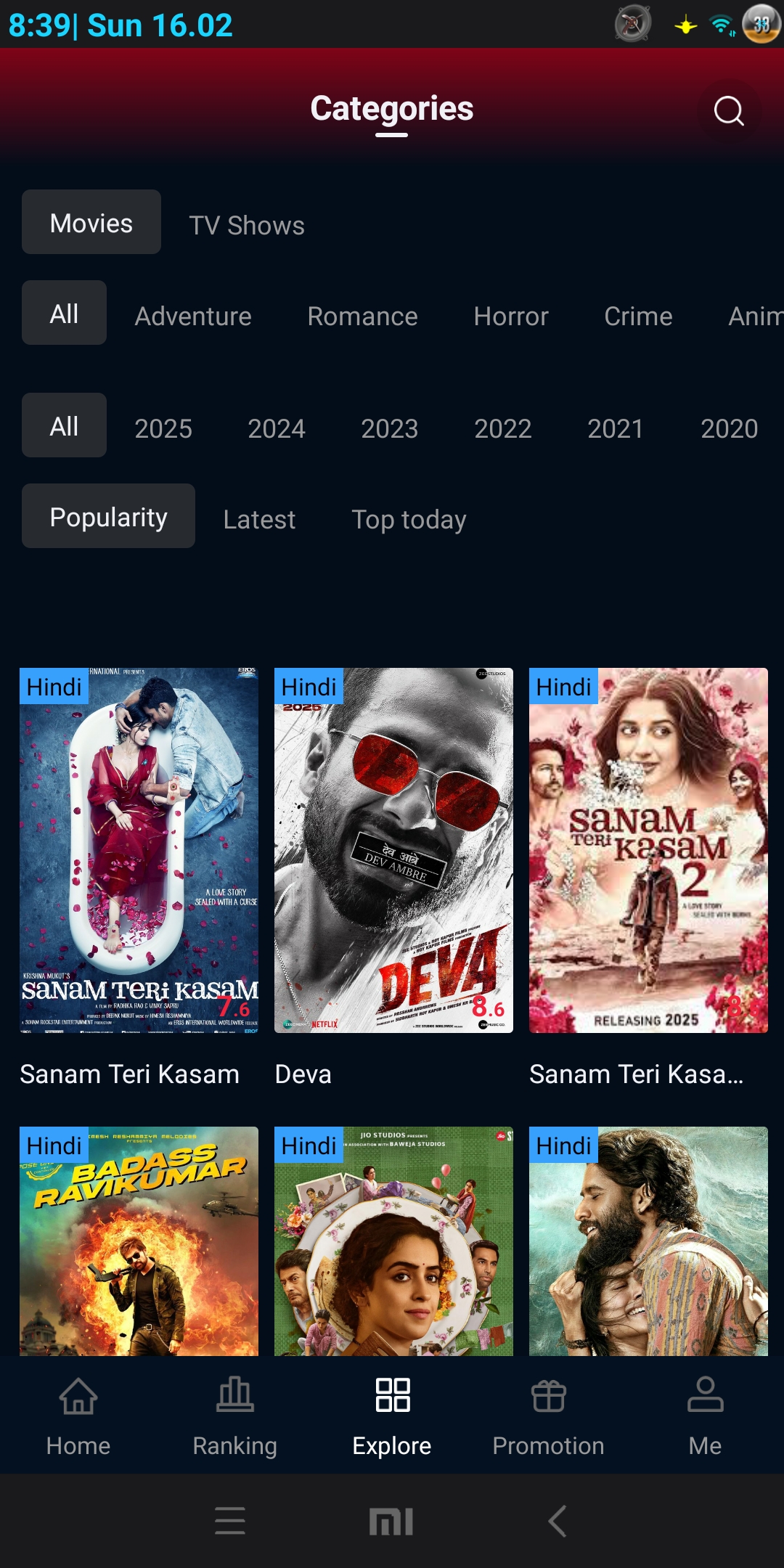Open the search icon in Categories header

coord(729,111)
